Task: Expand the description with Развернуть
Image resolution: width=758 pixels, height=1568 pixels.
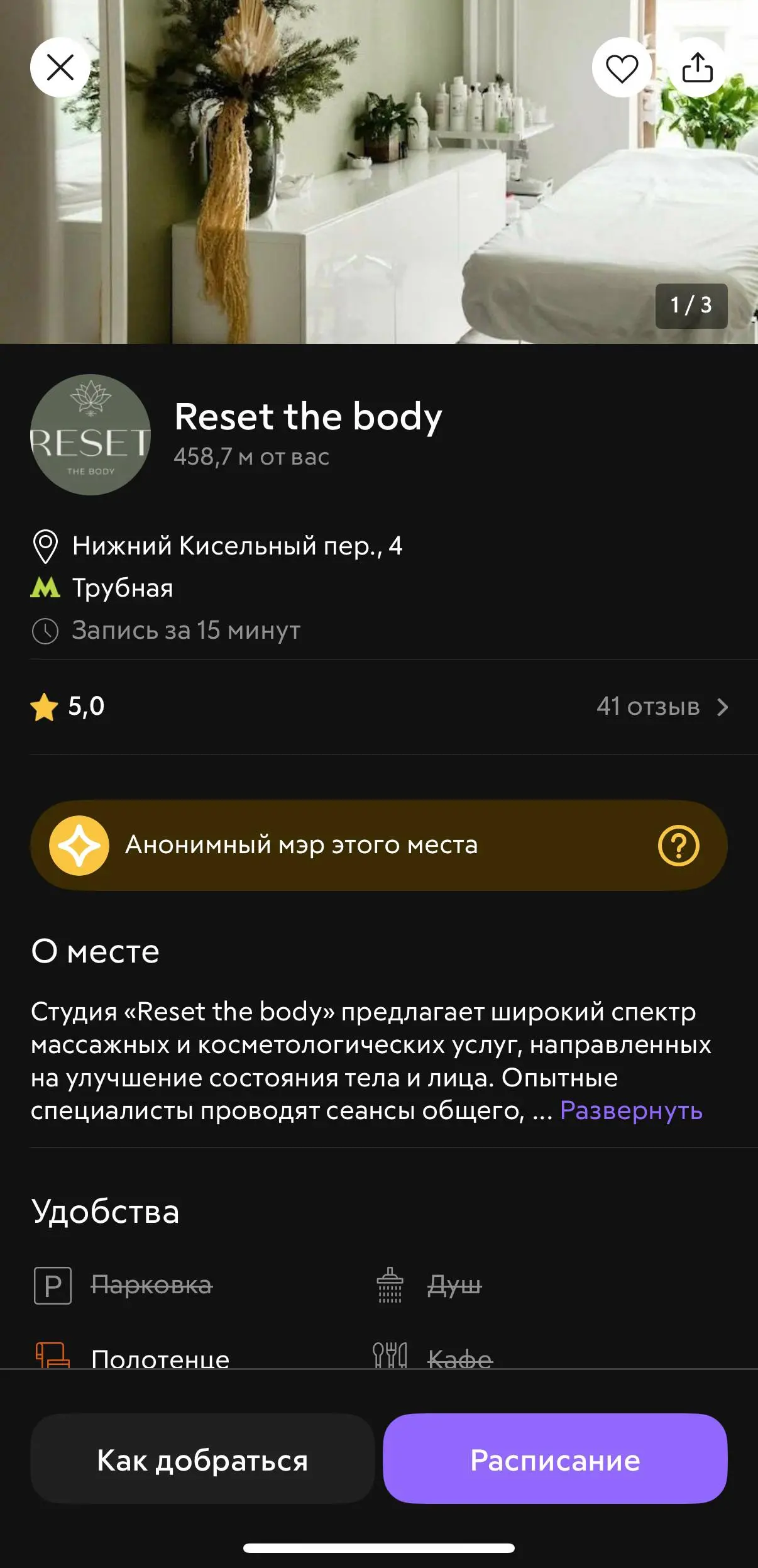Action: (630, 1110)
